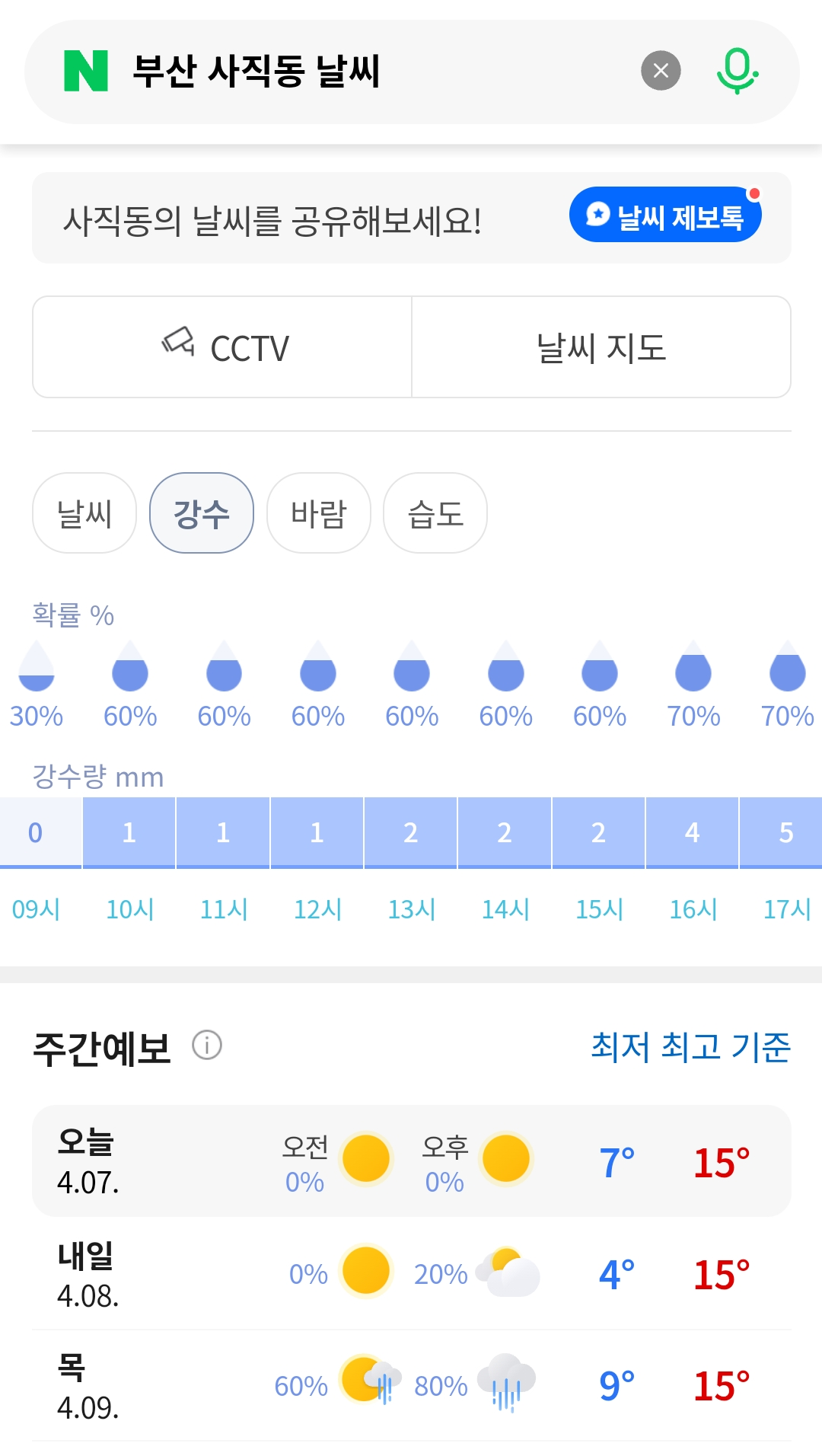Viewport: 822px width, 1456px height.
Task: Tap the Naver N logo
Action: point(86,71)
